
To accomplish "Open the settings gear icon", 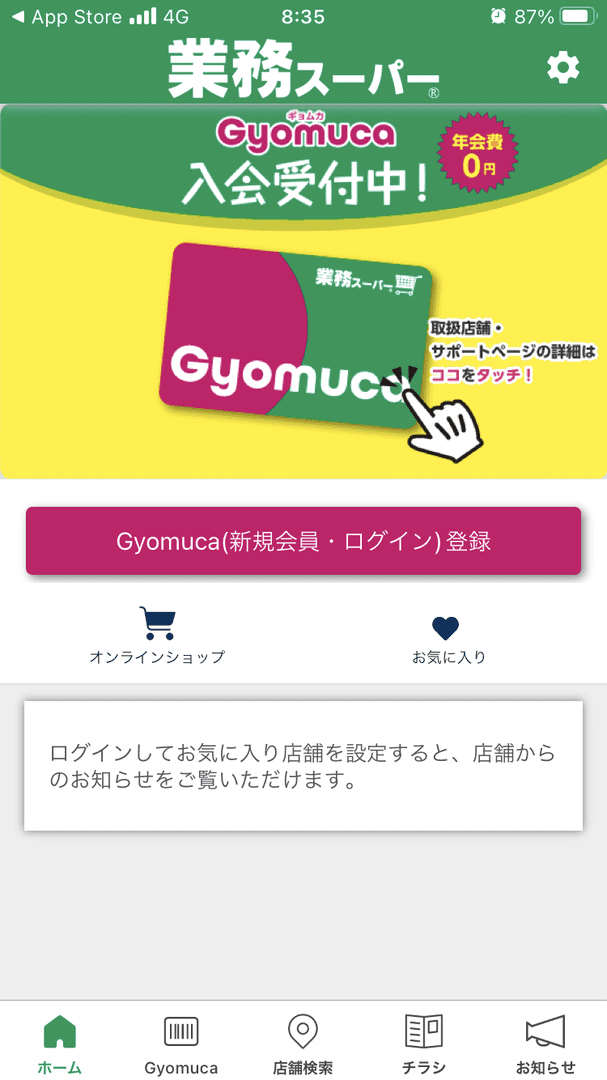I will 563,68.
